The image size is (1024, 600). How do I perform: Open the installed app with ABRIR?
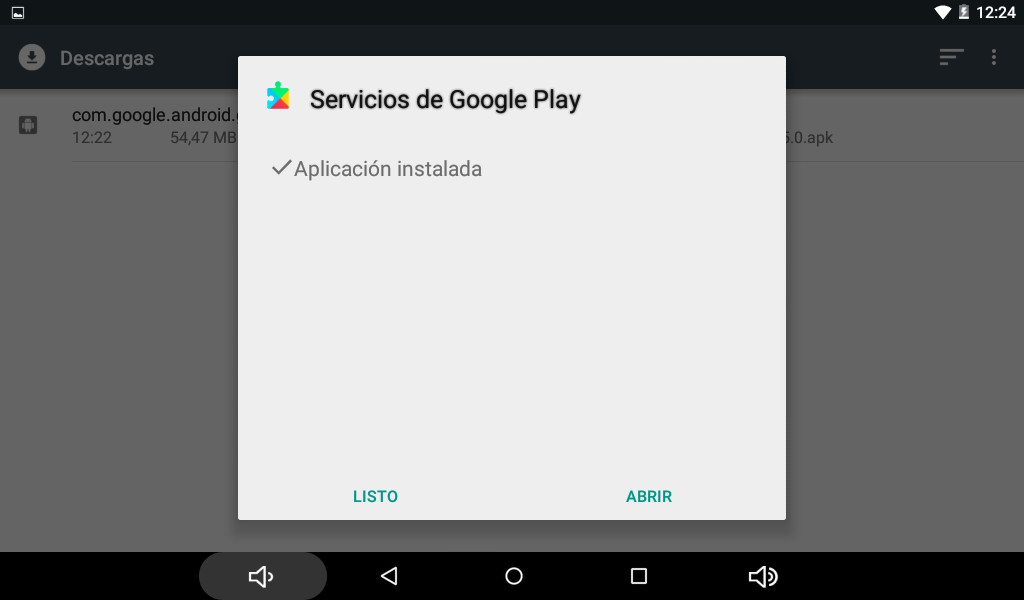(648, 496)
